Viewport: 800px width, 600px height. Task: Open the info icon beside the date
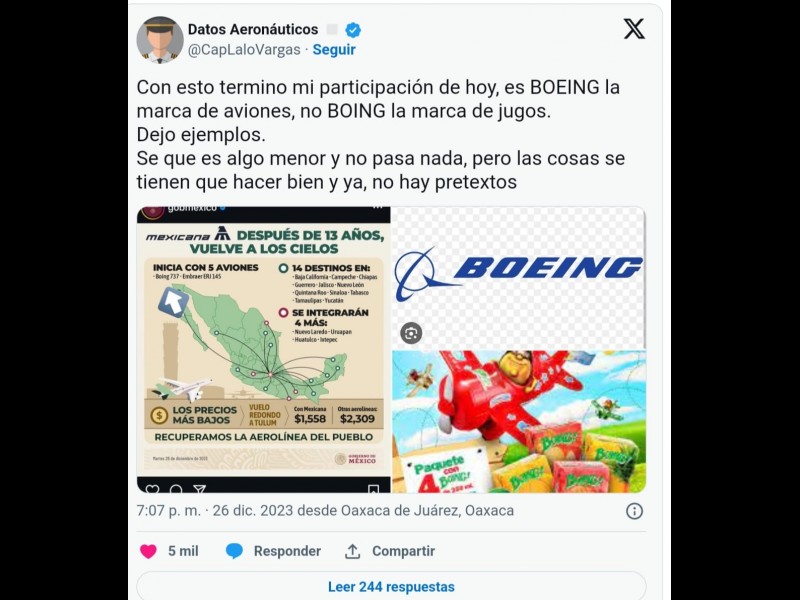click(x=634, y=511)
